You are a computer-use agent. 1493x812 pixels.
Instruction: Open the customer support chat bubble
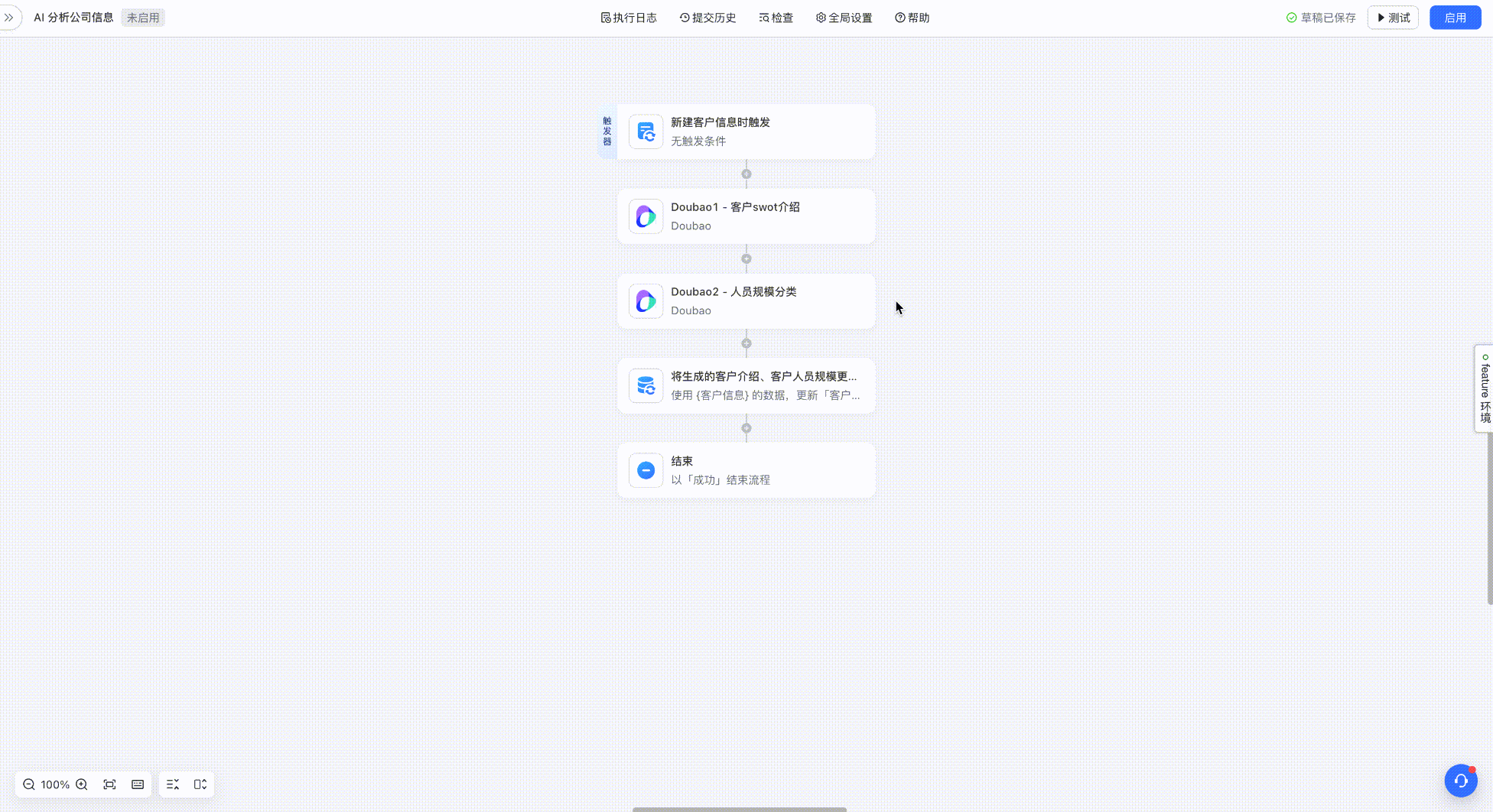[1460, 781]
